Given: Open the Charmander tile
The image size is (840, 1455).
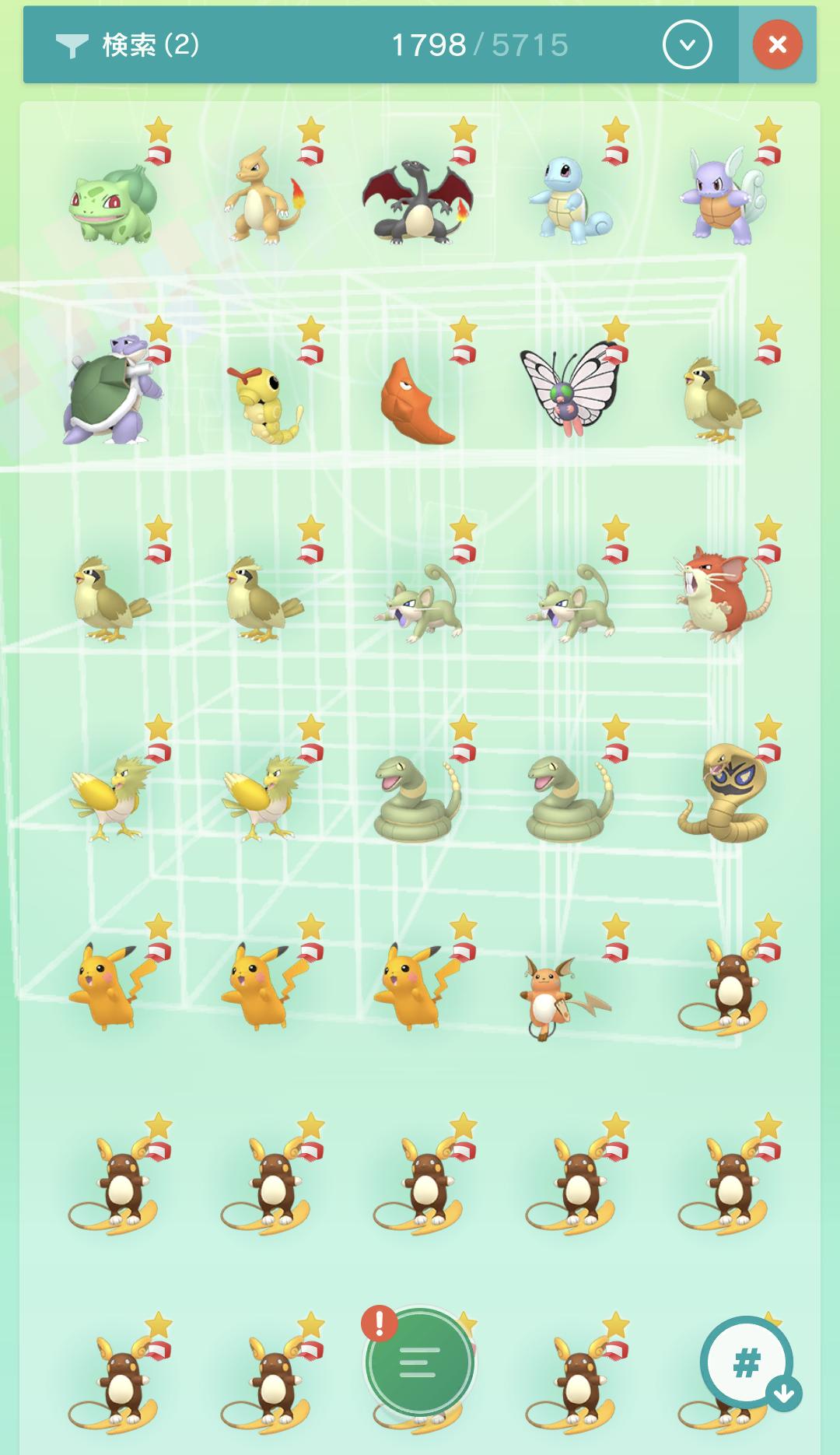Looking at the screenshot, I should (267, 188).
